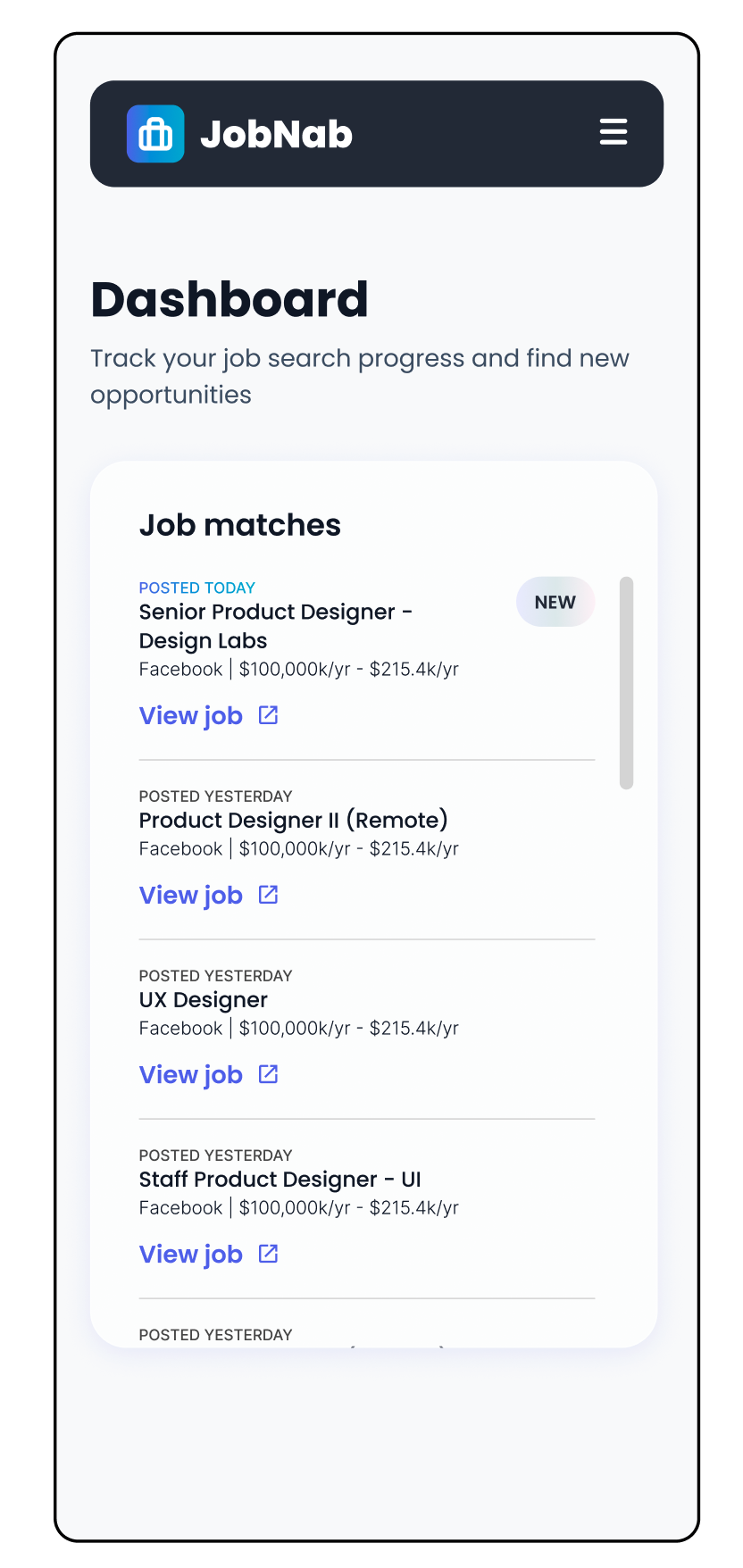Tap the JobNab logo to go home

[239, 134]
